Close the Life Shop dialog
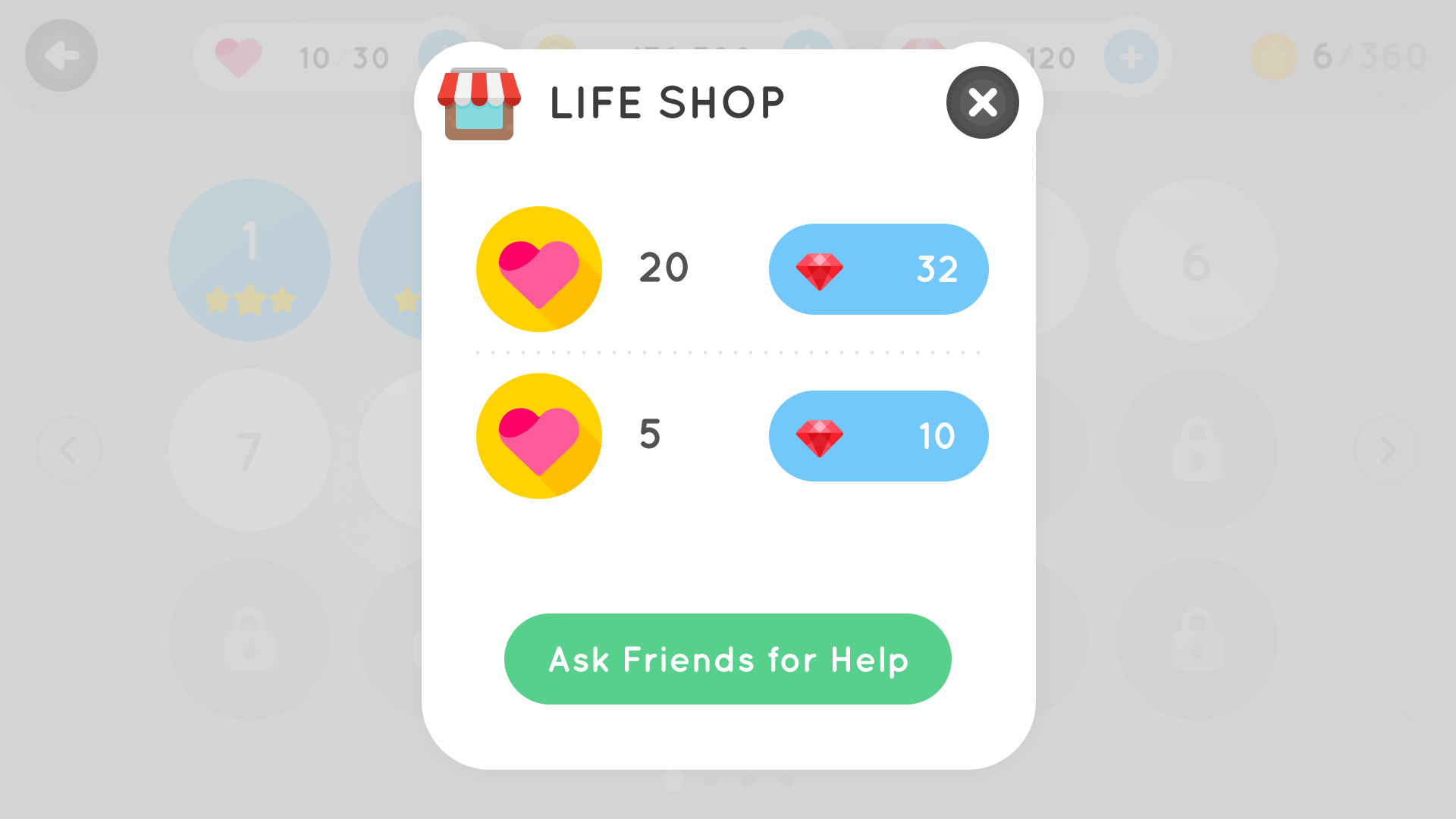Image resolution: width=1456 pixels, height=819 pixels. coord(982,102)
